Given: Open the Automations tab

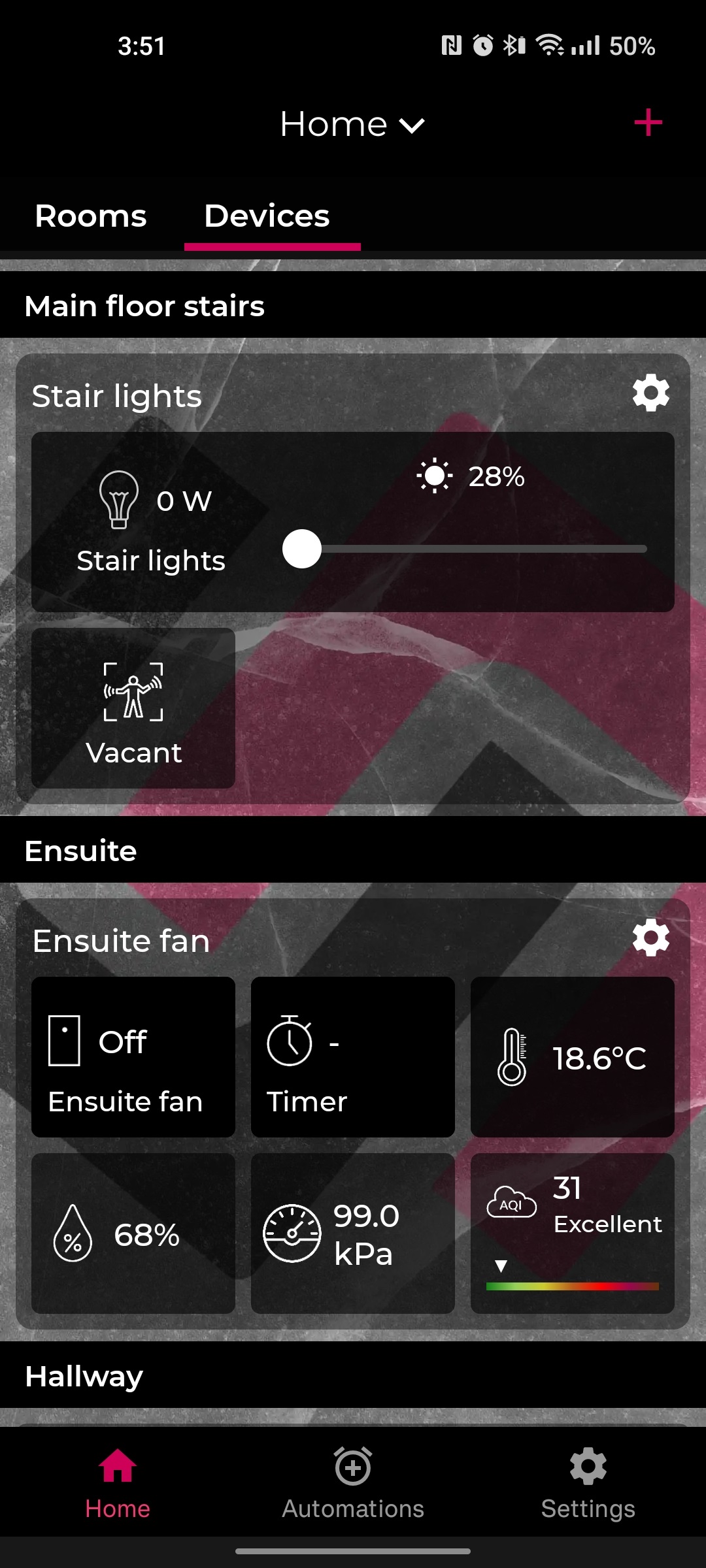Looking at the screenshot, I should coord(353,1484).
